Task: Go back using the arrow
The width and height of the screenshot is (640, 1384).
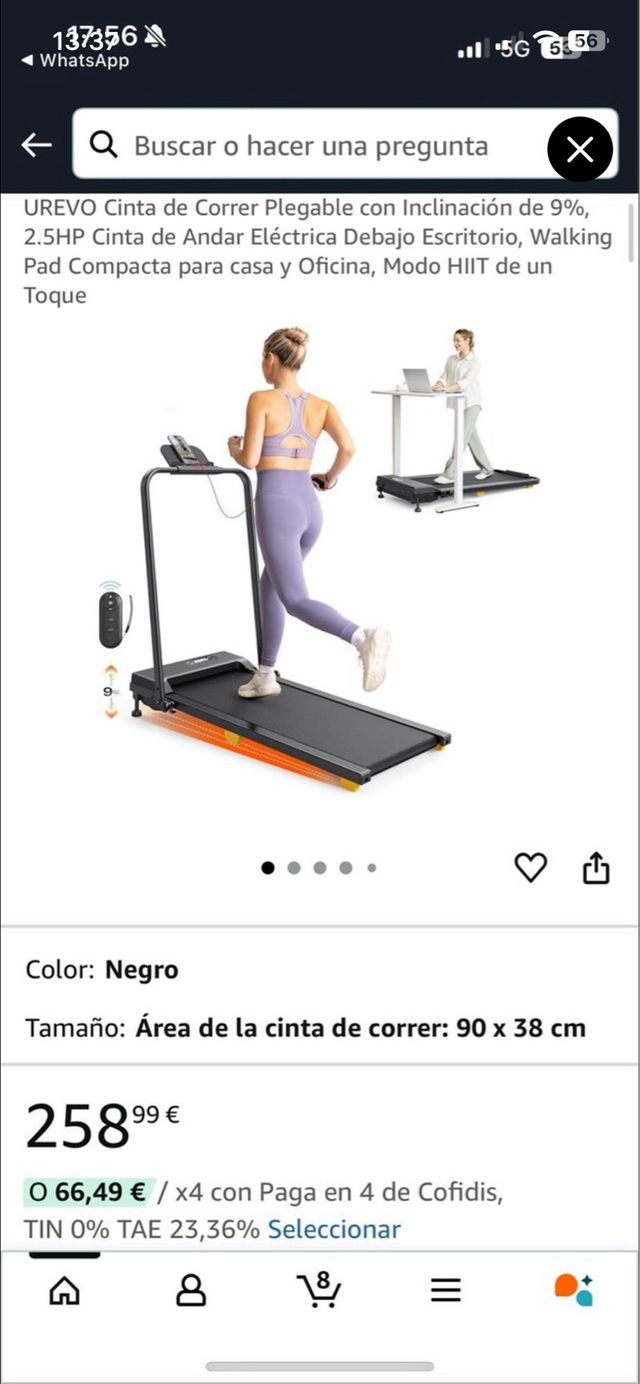Action: point(37,146)
